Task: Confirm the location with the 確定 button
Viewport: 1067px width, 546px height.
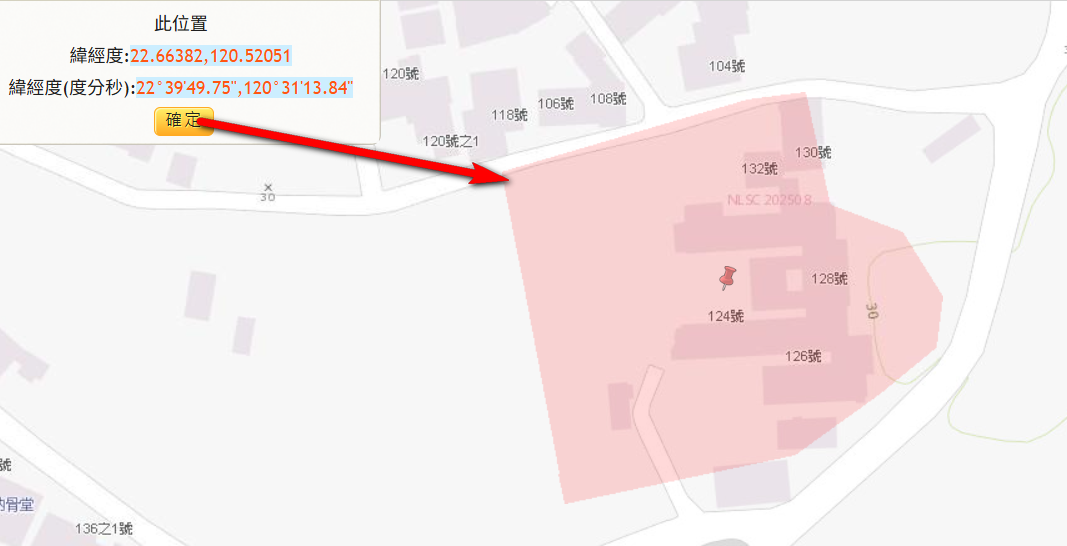Action: click(x=183, y=121)
